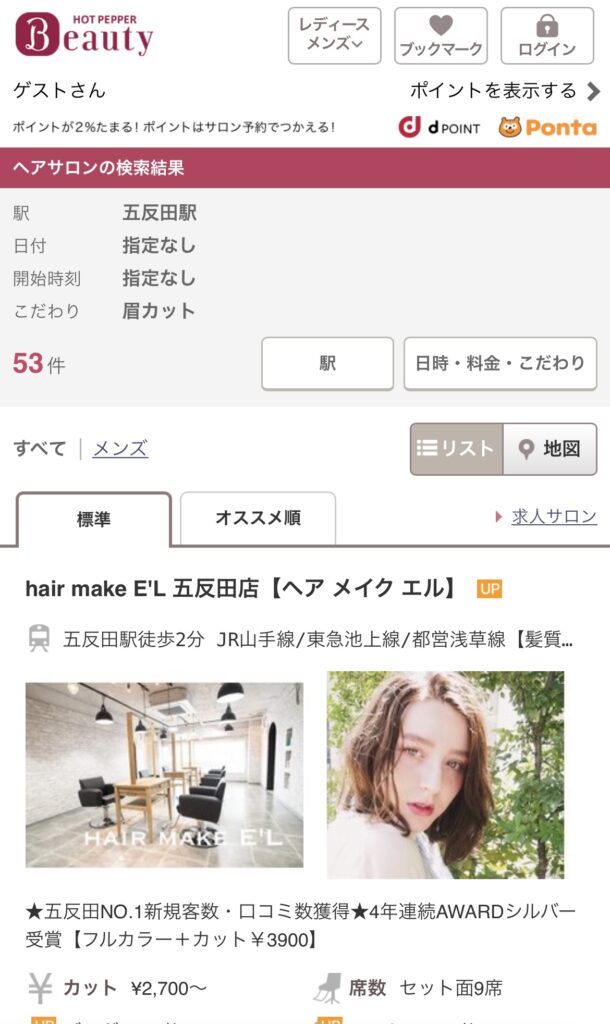
Task: Change the station with the 駅 button
Action: click(x=327, y=363)
